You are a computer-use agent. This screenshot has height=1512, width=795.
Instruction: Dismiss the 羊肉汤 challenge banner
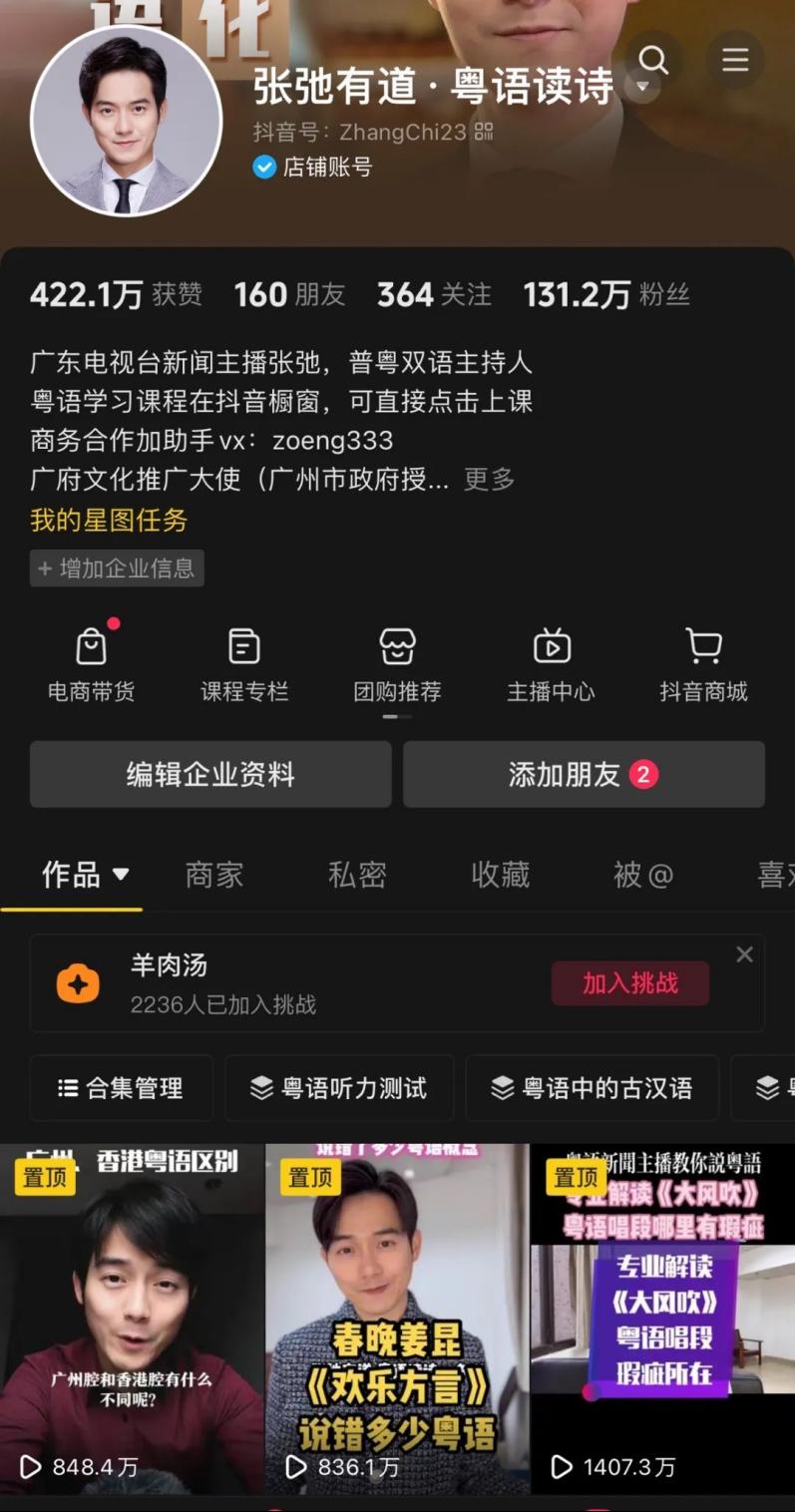click(x=744, y=954)
